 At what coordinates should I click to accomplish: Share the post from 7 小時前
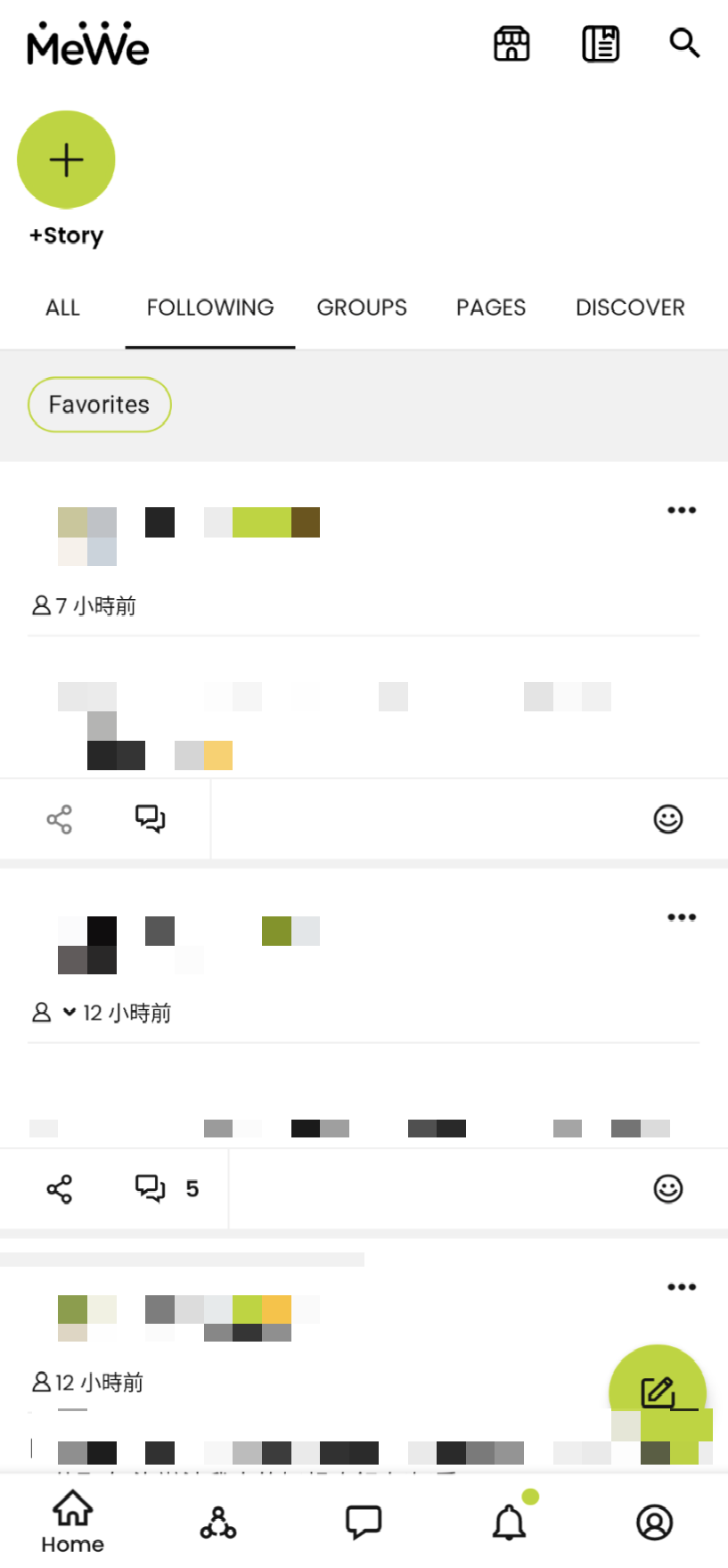coord(60,819)
